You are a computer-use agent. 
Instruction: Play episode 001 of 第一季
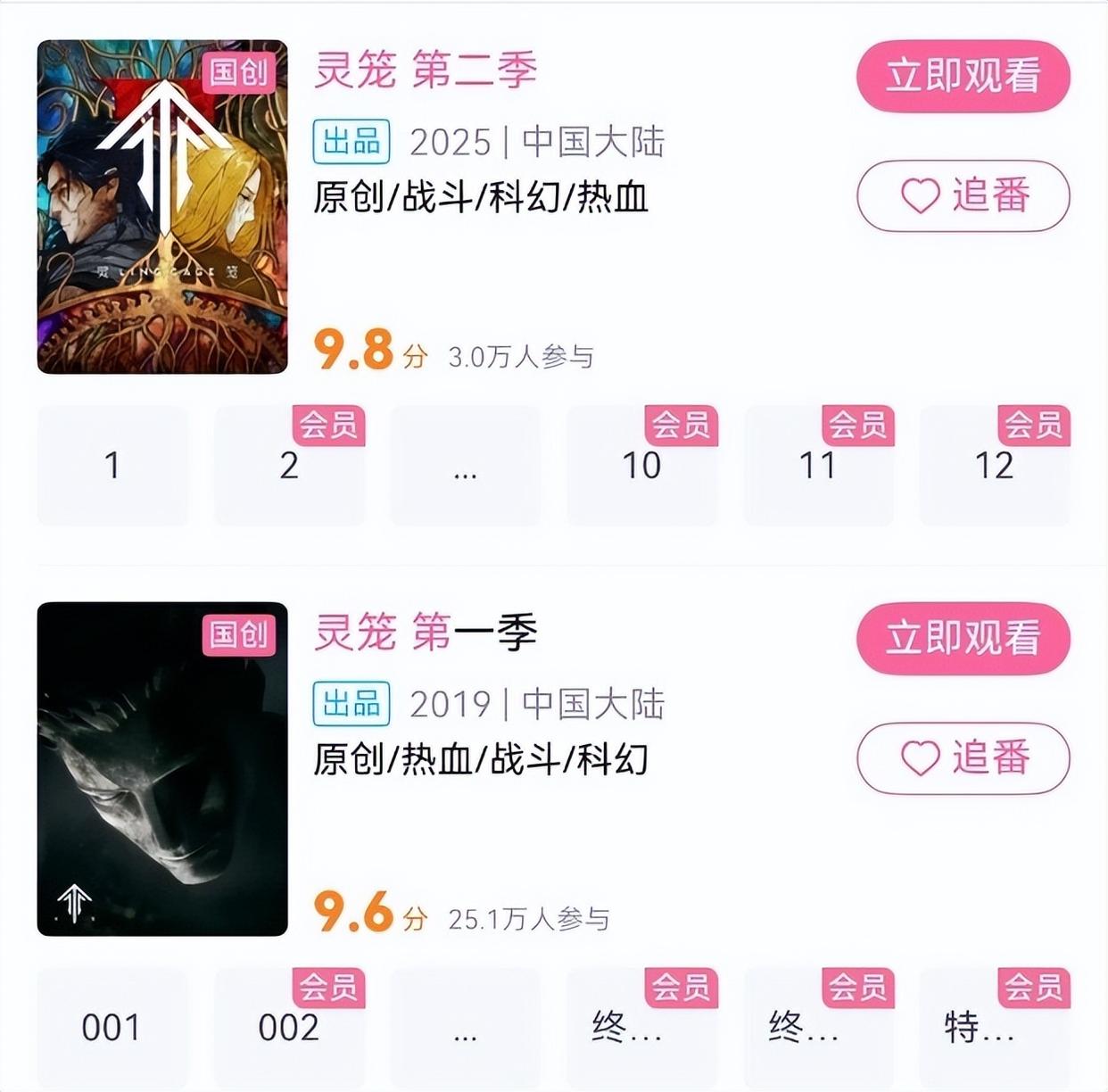click(x=112, y=1028)
